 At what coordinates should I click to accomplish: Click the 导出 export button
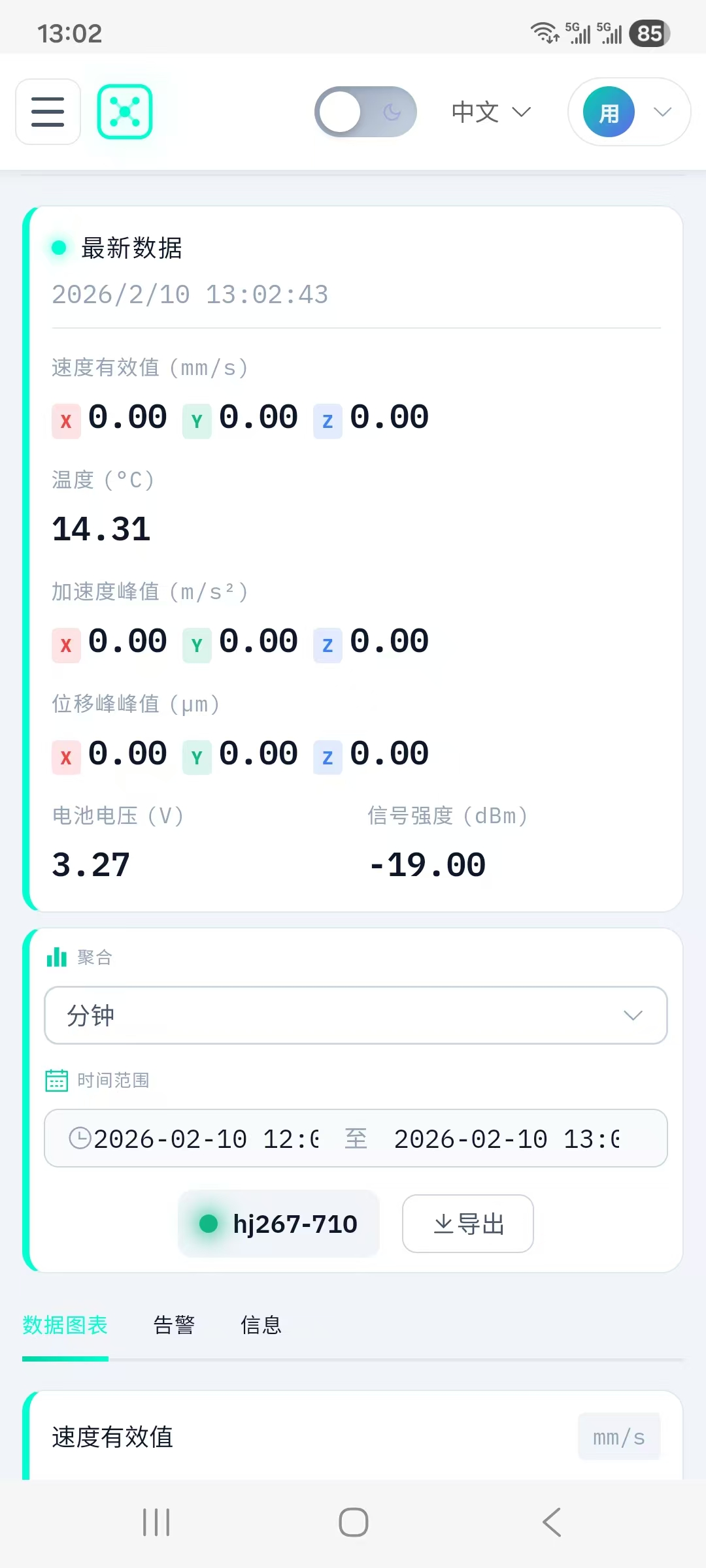click(467, 1224)
